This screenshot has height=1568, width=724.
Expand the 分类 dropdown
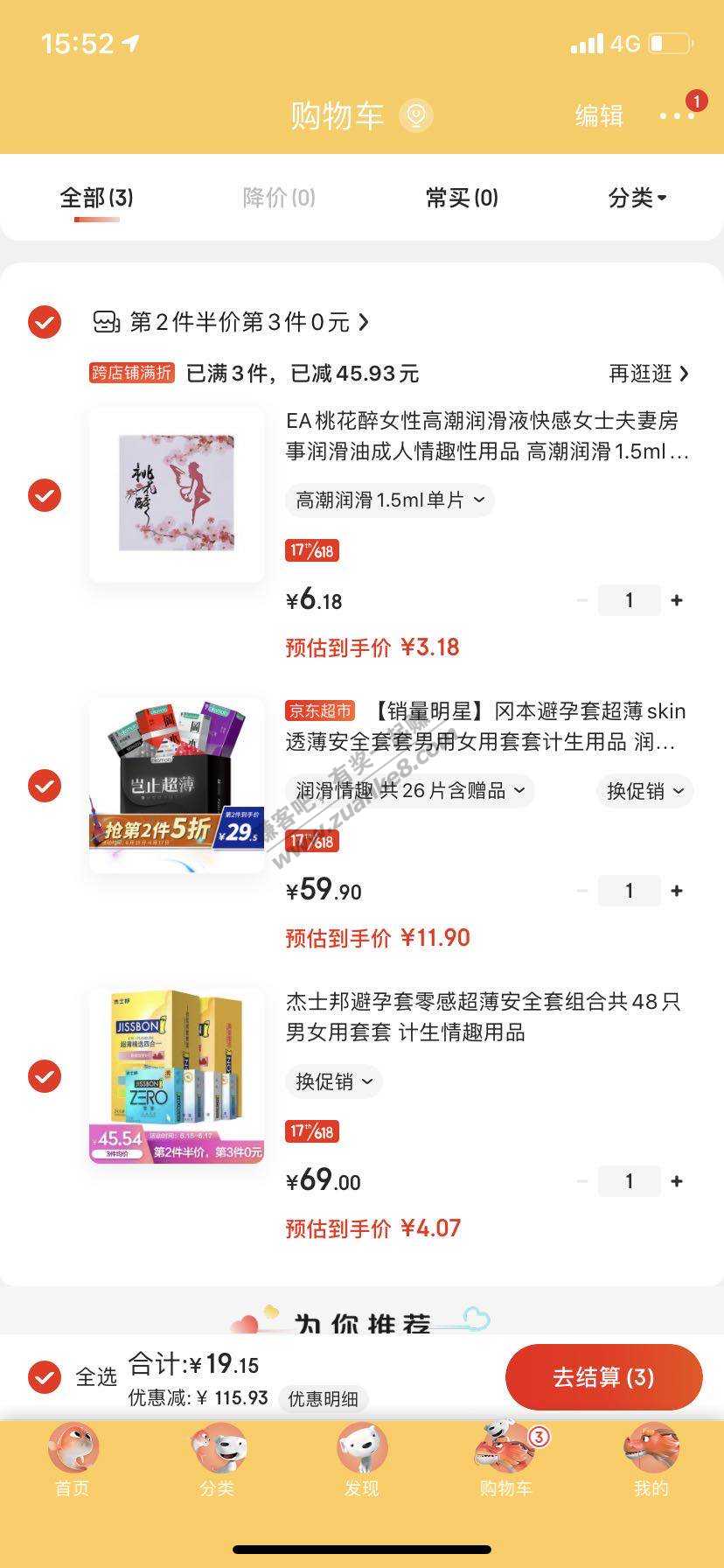[x=637, y=198]
